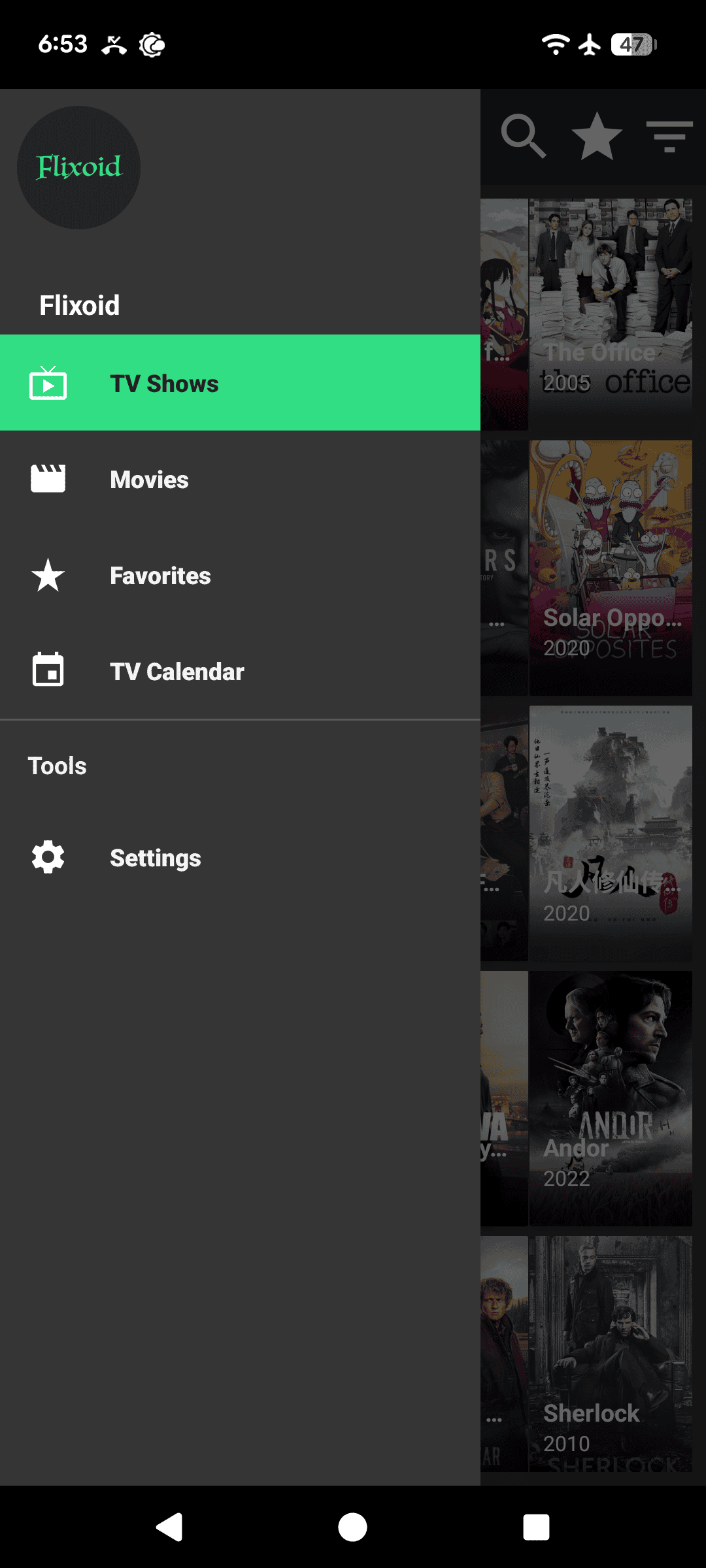Open the Solar Opposites poster
Image resolution: width=706 pixels, height=1568 pixels.
pyautogui.click(x=611, y=567)
